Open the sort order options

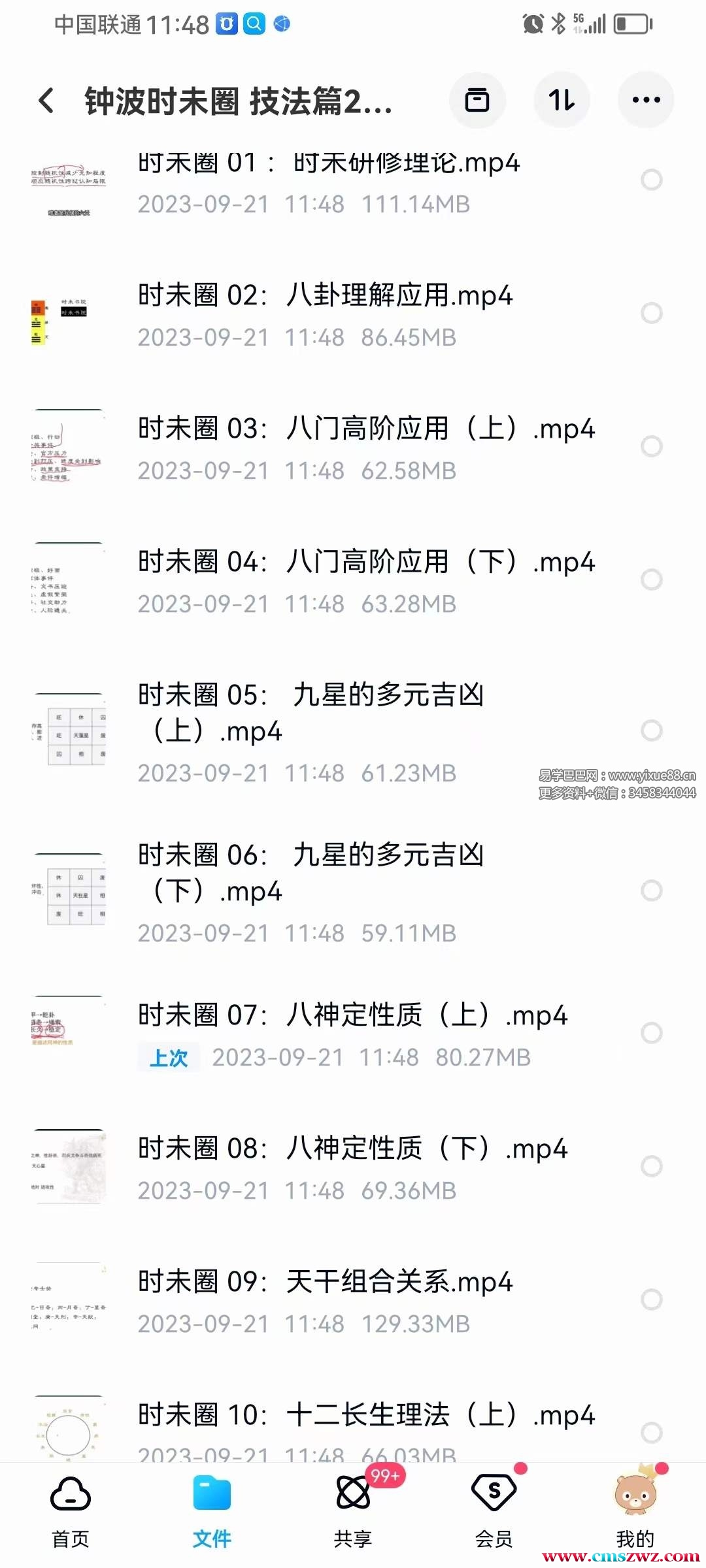(562, 101)
